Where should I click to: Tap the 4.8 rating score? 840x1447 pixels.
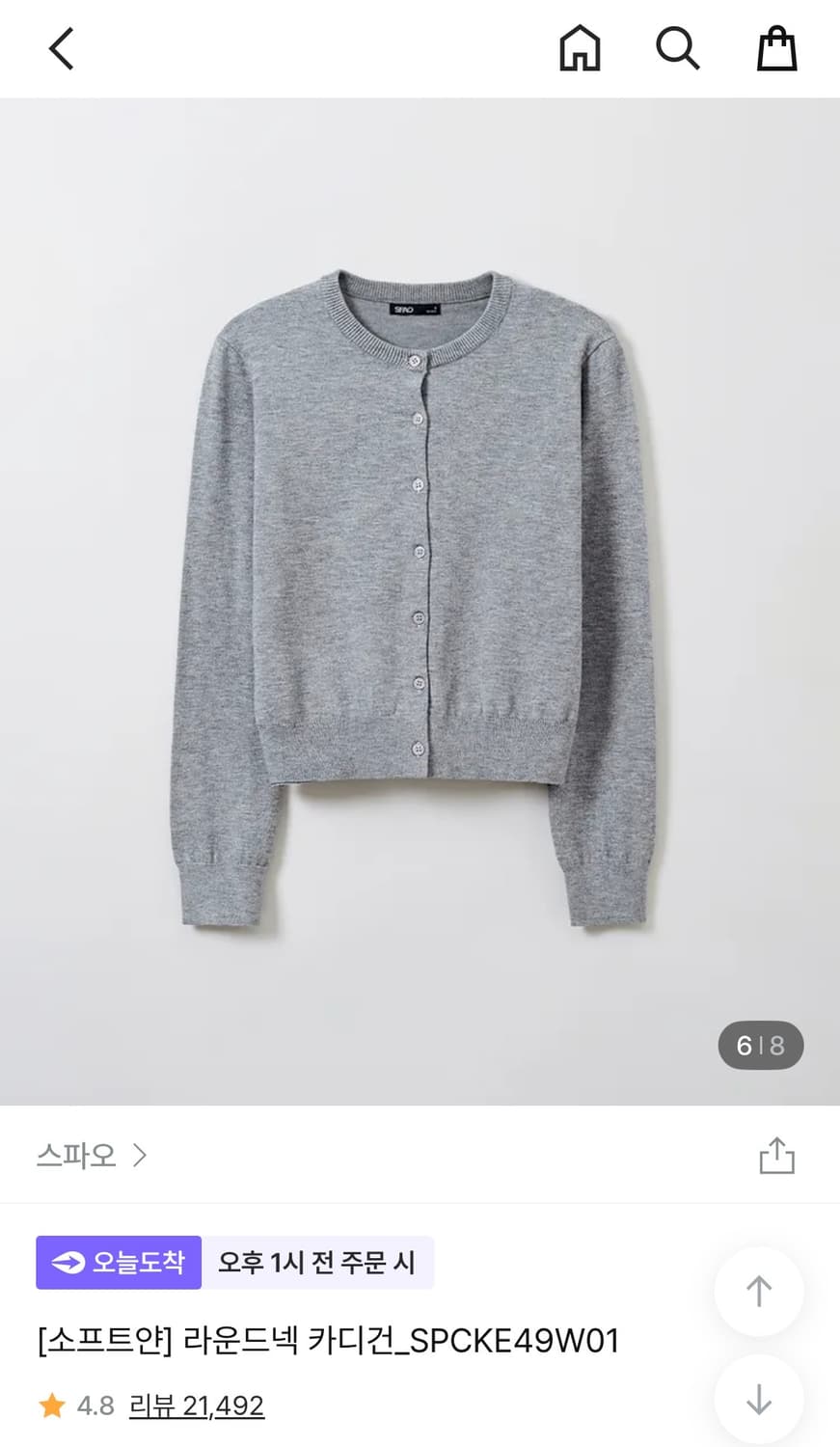[x=88, y=1406]
